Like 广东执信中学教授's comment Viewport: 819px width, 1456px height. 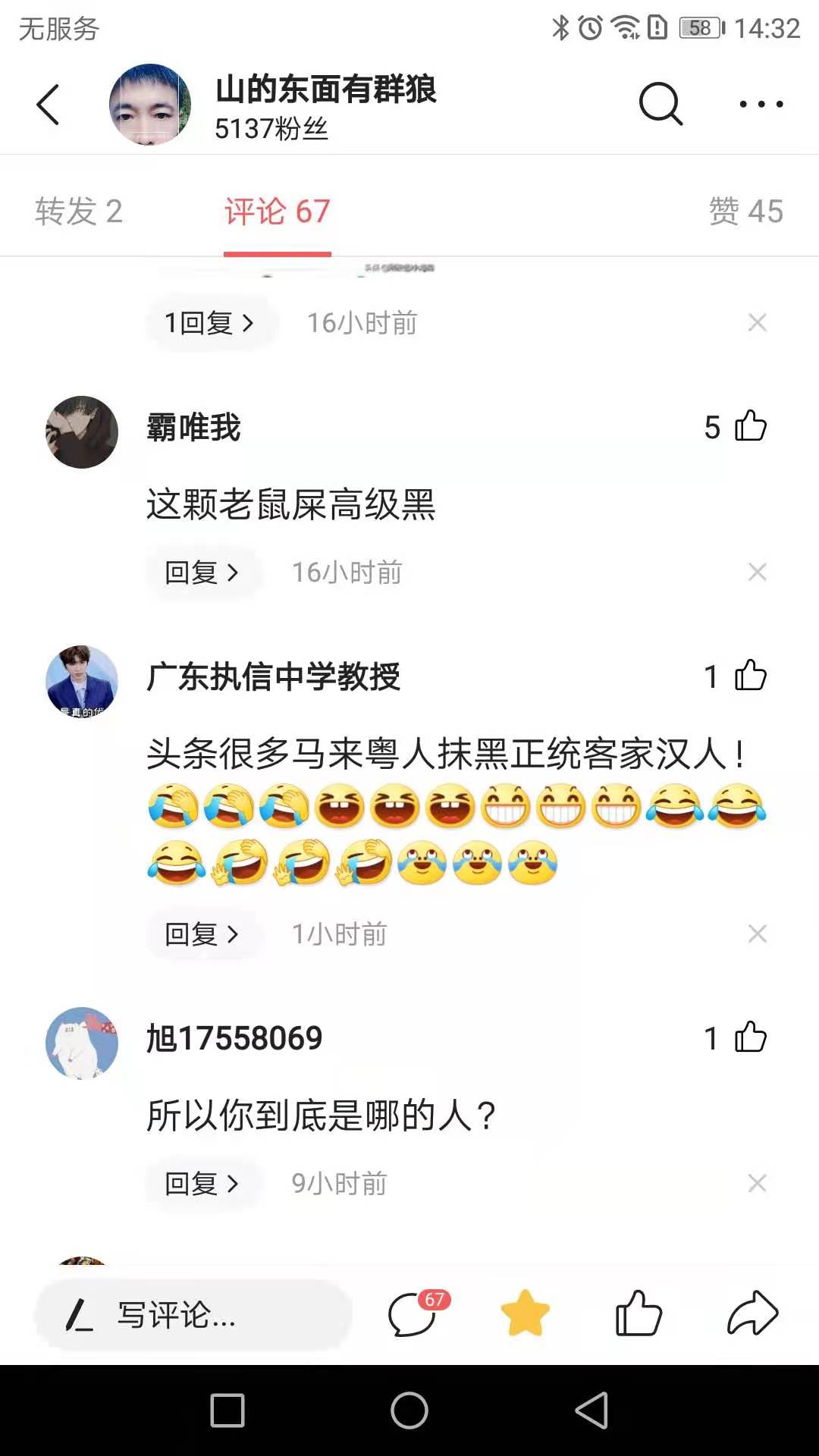pos(750,676)
